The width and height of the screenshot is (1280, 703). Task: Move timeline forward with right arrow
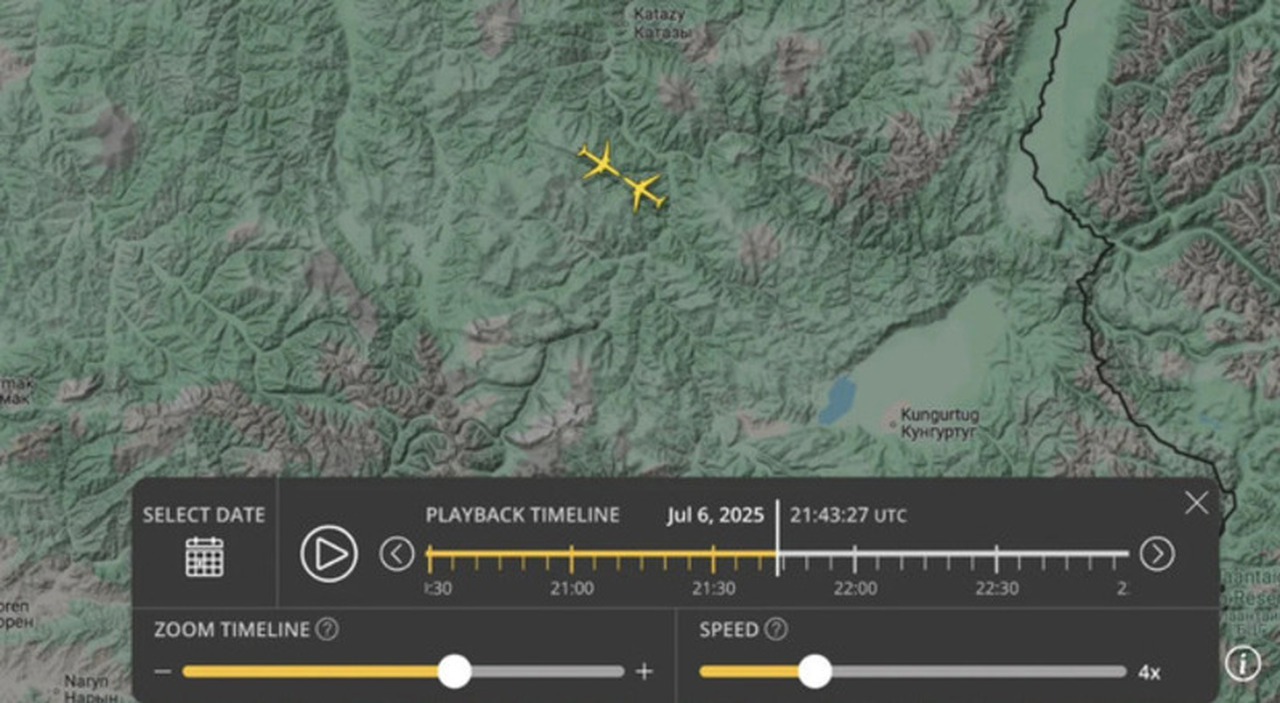1157,553
